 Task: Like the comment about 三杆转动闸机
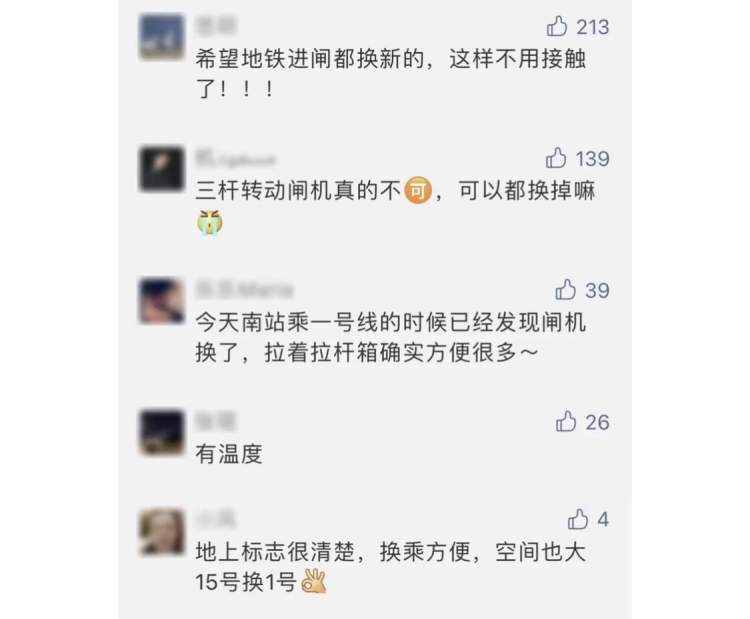click(x=557, y=158)
